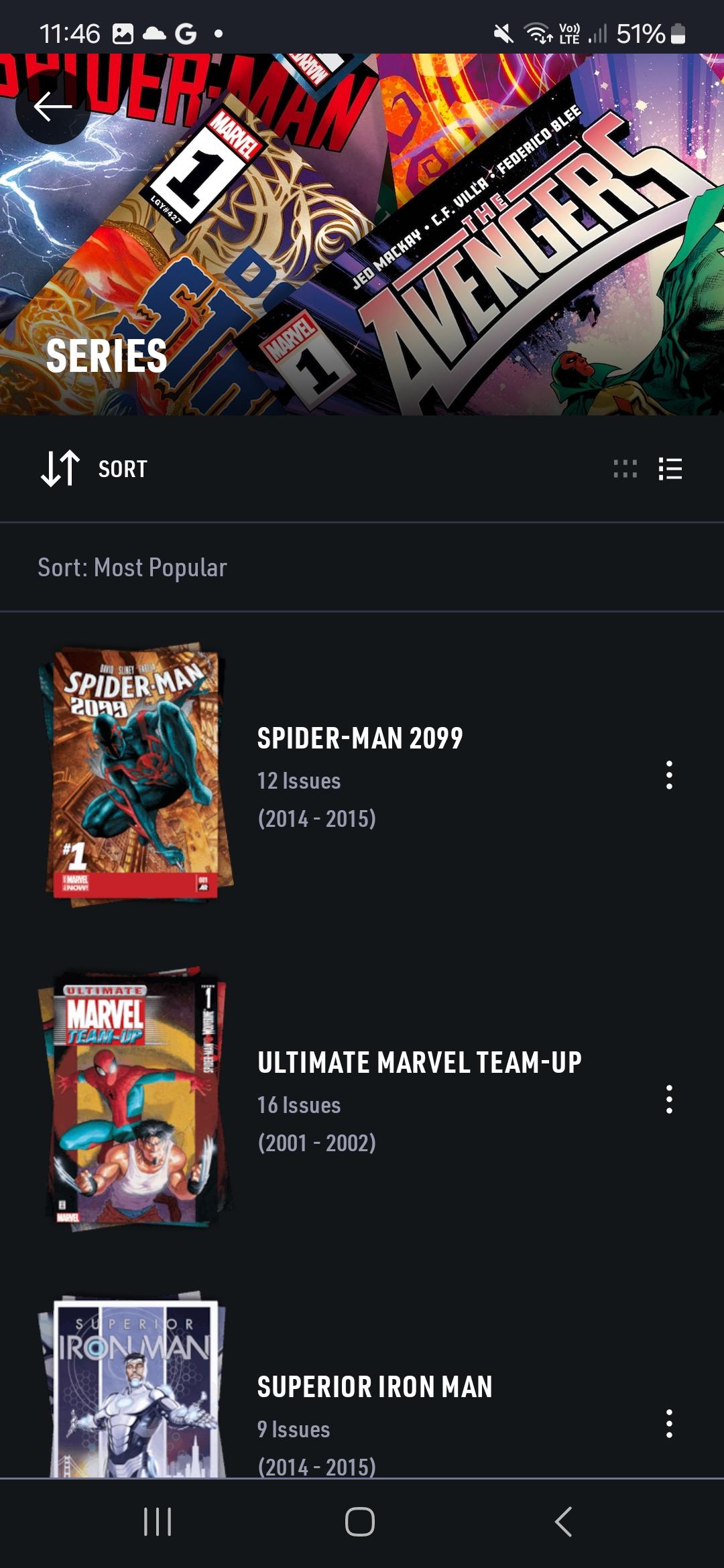Open more options for Ultimate Marvel Team-Up
Image resolution: width=724 pixels, height=1568 pixels.
668,1100
